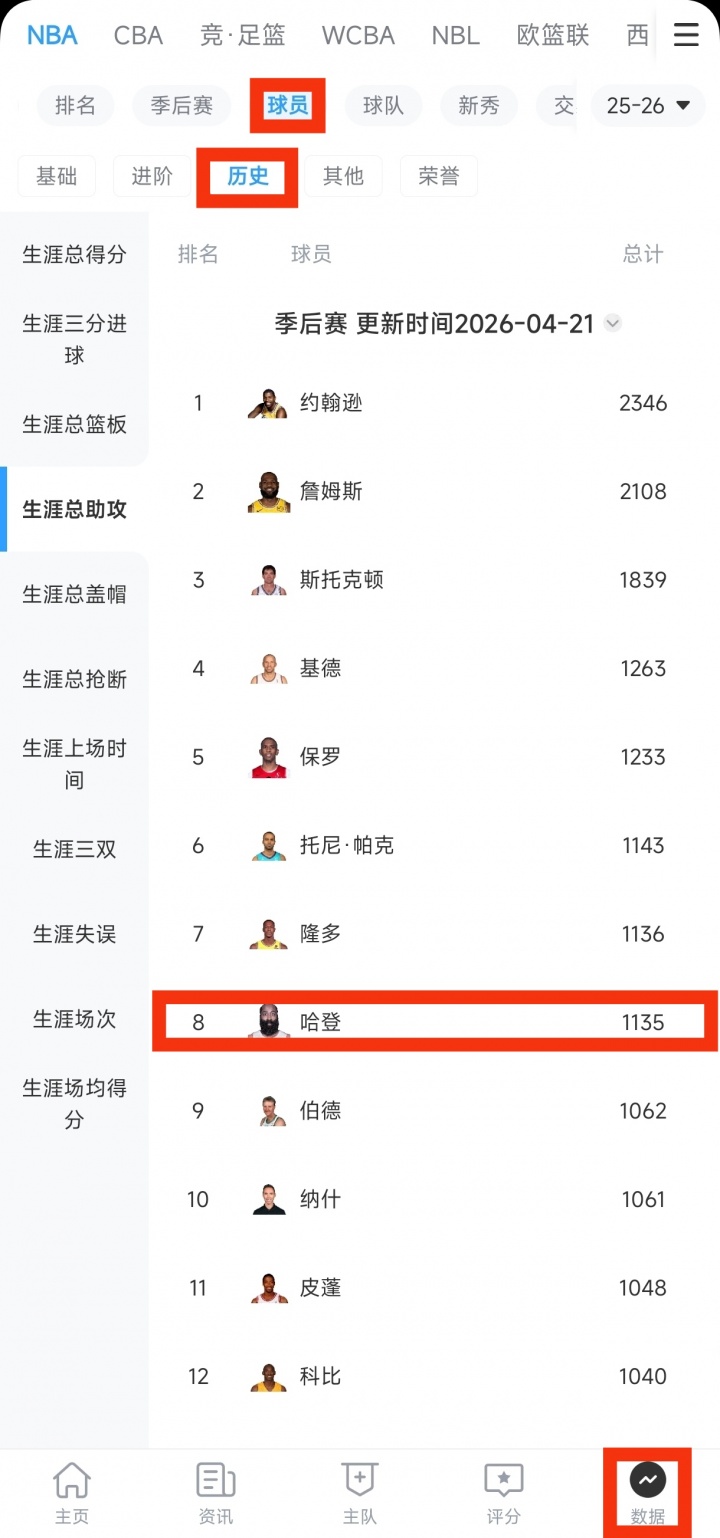Choose 生涯总得分 in the side list
This screenshot has width=720, height=1538.
pos(75,254)
